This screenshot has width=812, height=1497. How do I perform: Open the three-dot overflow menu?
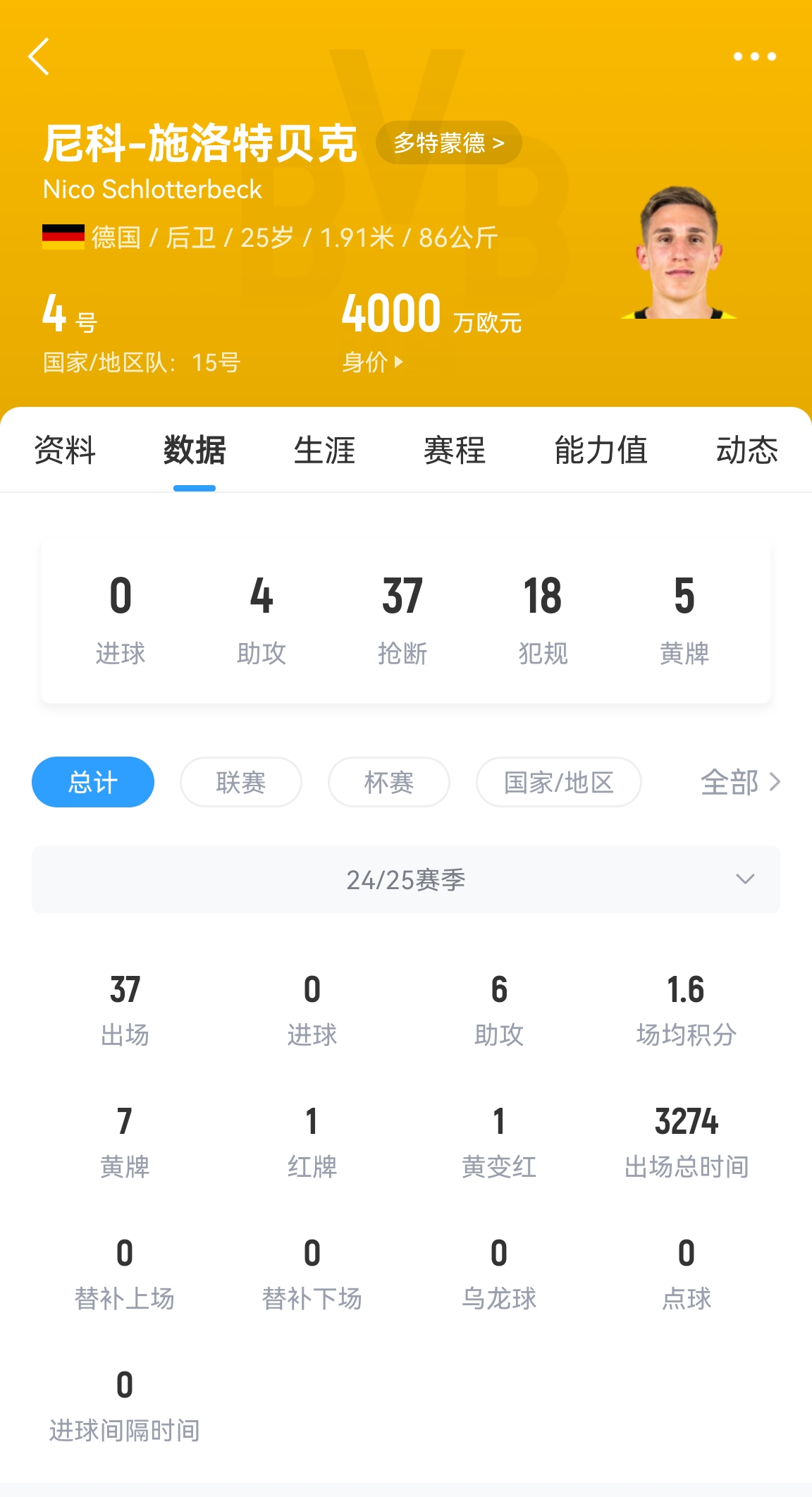754,56
